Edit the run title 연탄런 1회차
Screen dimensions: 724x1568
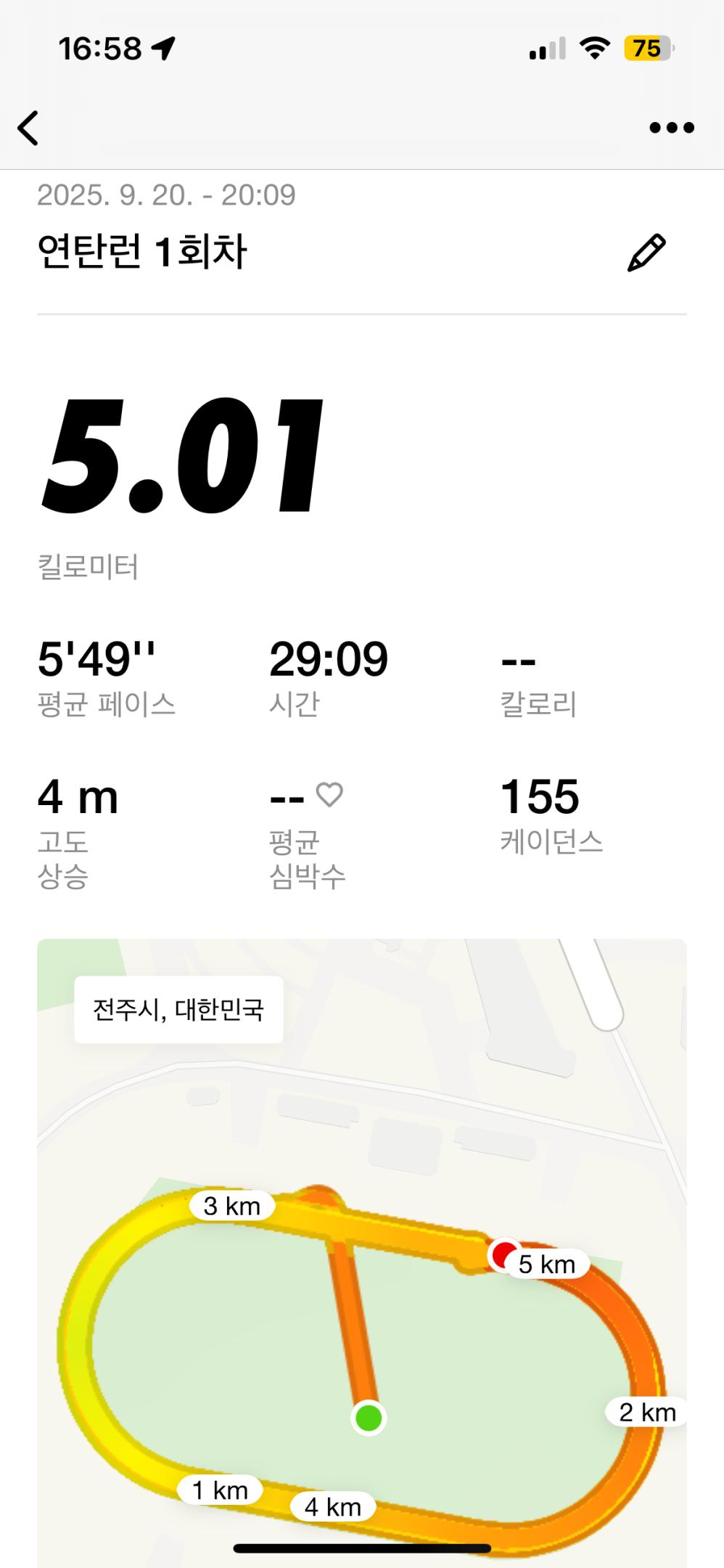[x=646, y=253]
